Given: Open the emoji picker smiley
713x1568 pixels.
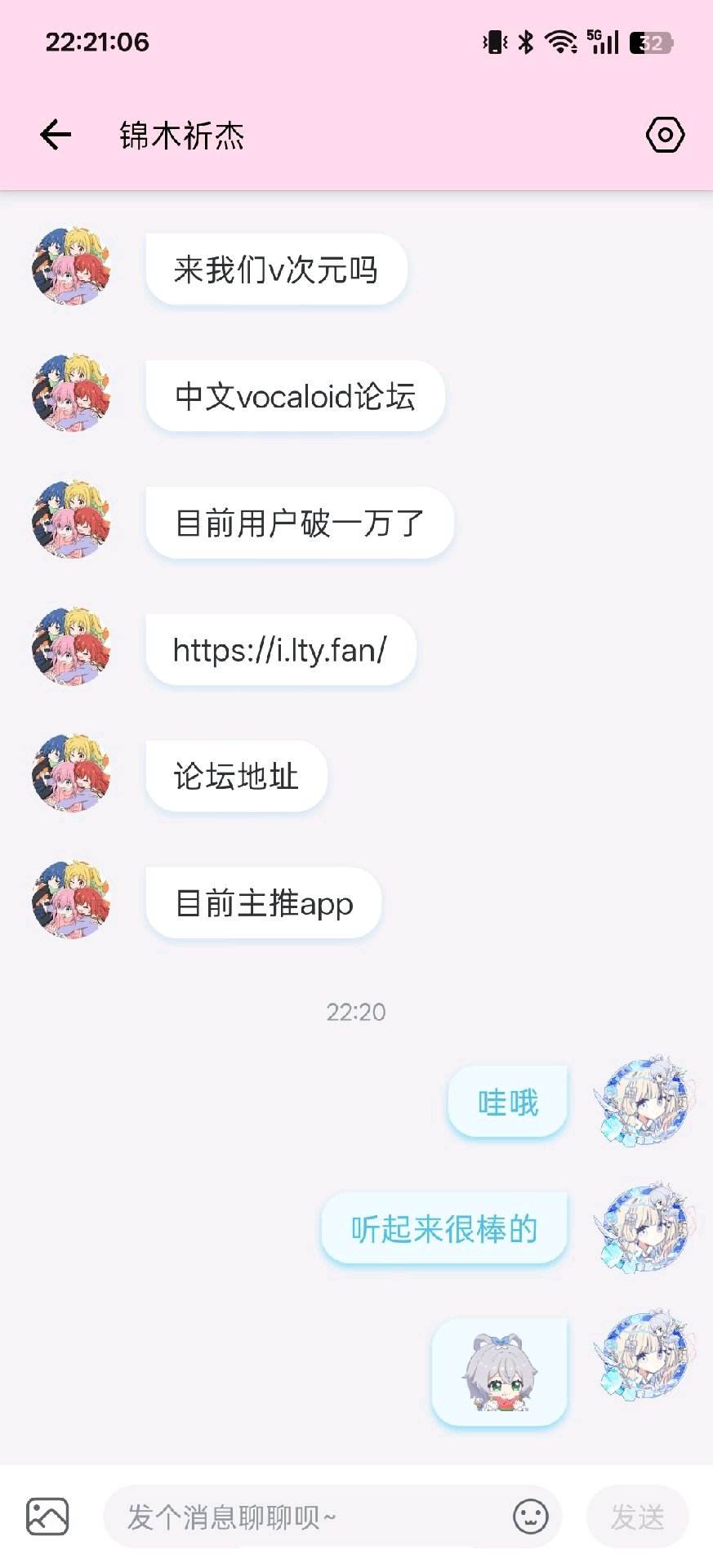Looking at the screenshot, I should click(x=530, y=1517).
